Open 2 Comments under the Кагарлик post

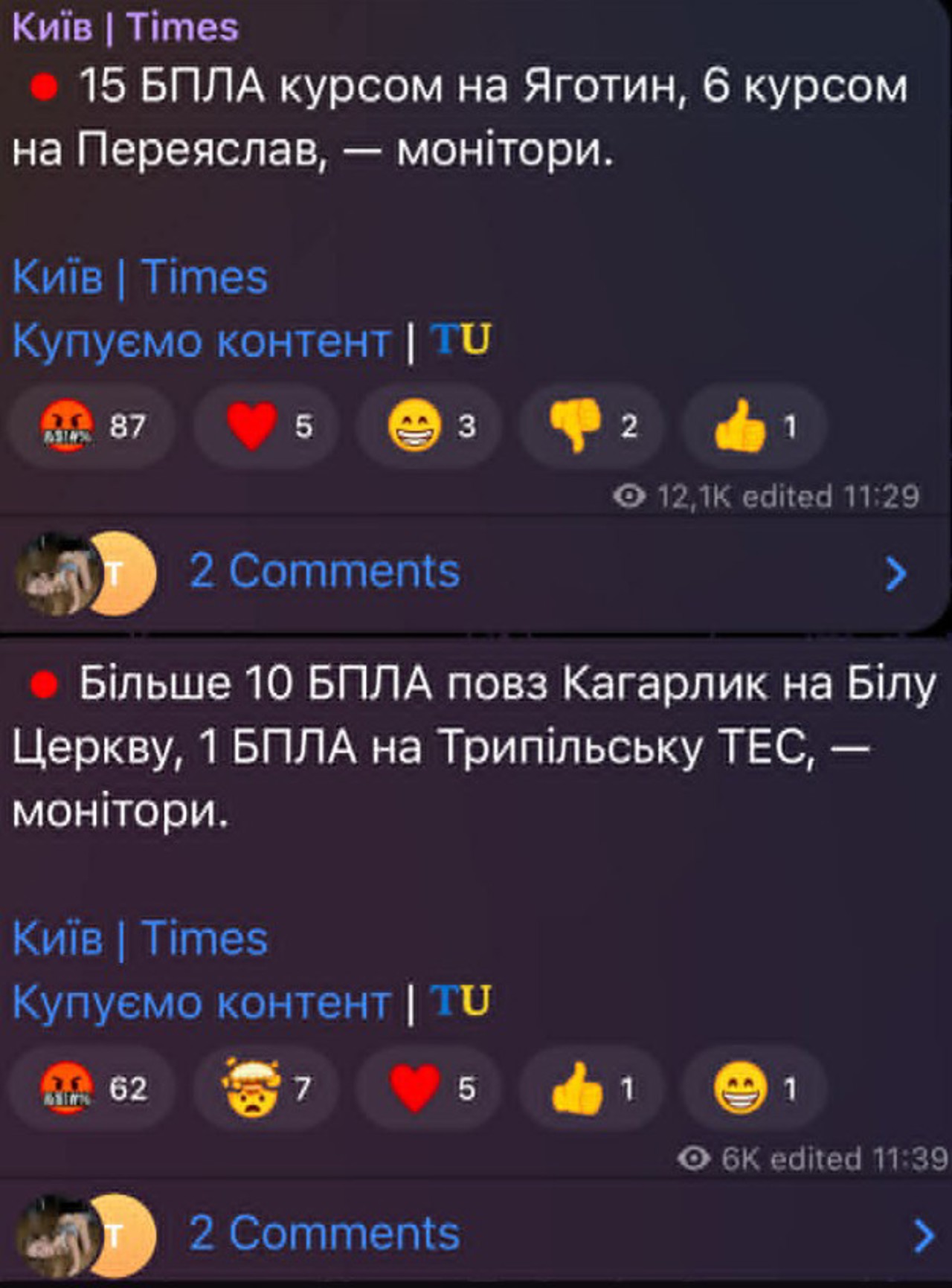476,1234
